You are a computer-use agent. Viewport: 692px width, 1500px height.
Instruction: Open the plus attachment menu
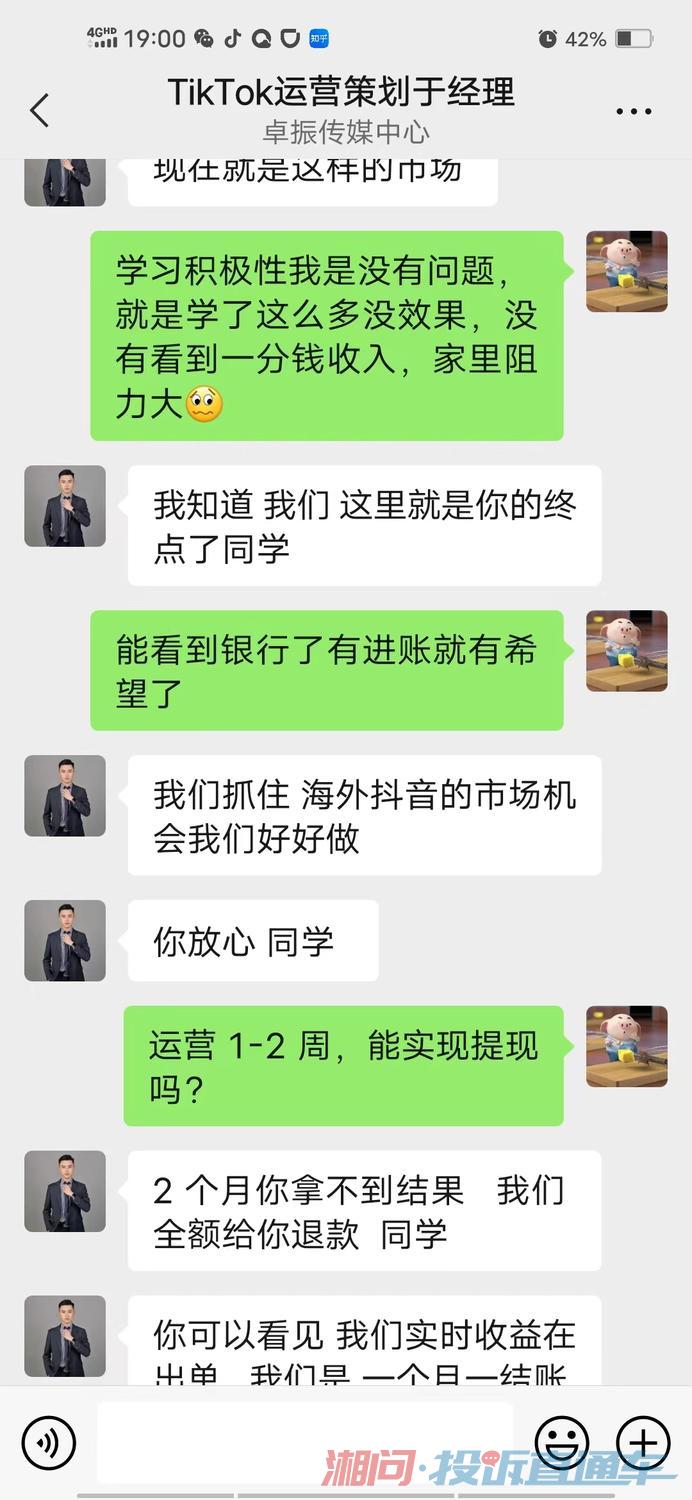[643, 1441]
